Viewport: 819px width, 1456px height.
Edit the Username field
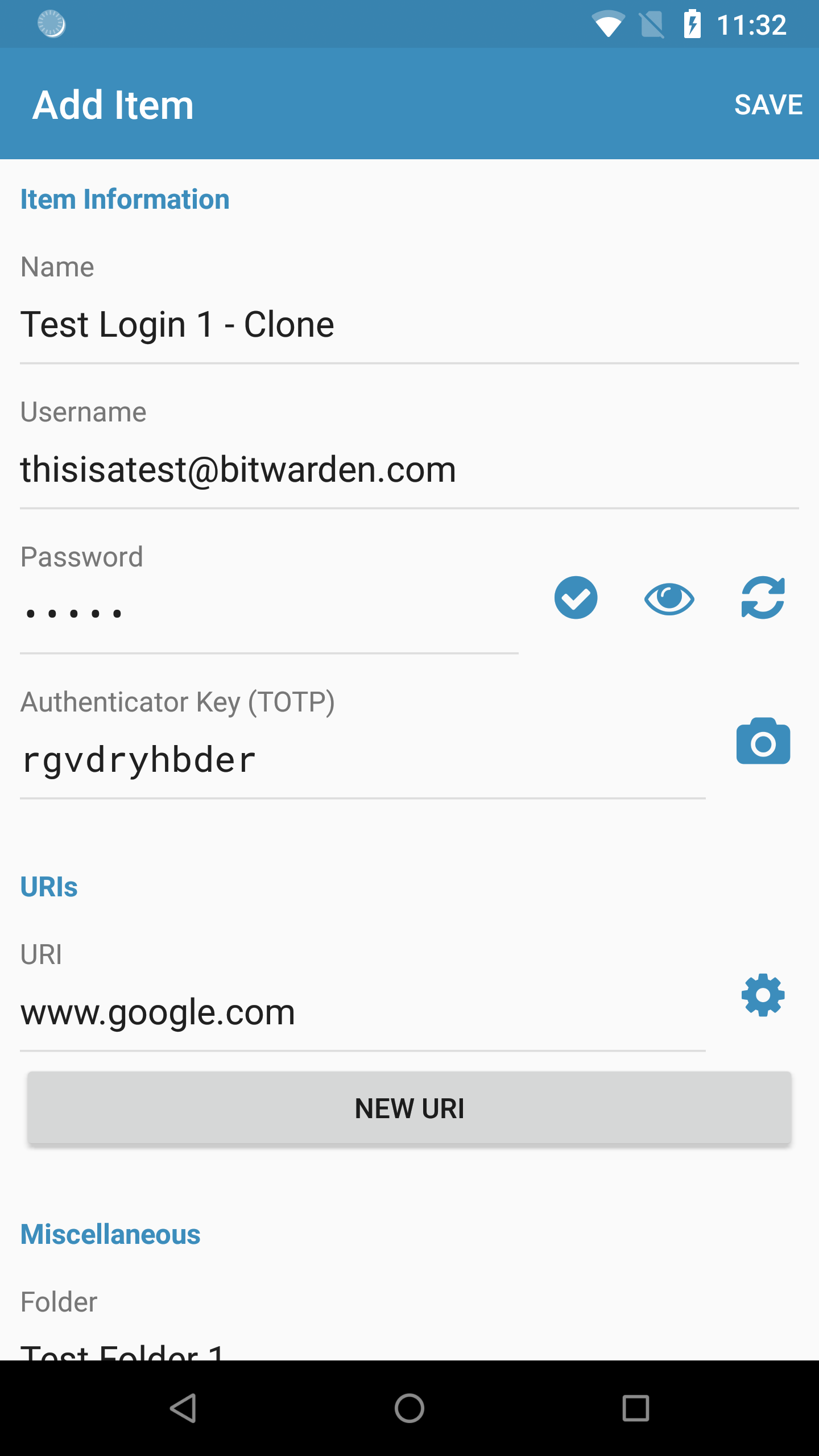pos(409,470)
